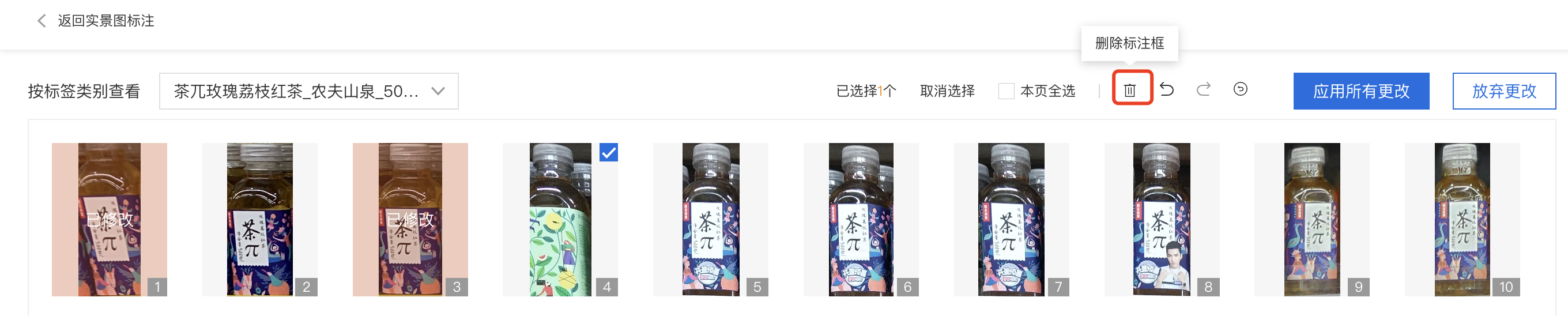The width and height of the screenshot is (1568, 316).
Task: Select bottle image numbered 8
Action: click(1162, 219)
